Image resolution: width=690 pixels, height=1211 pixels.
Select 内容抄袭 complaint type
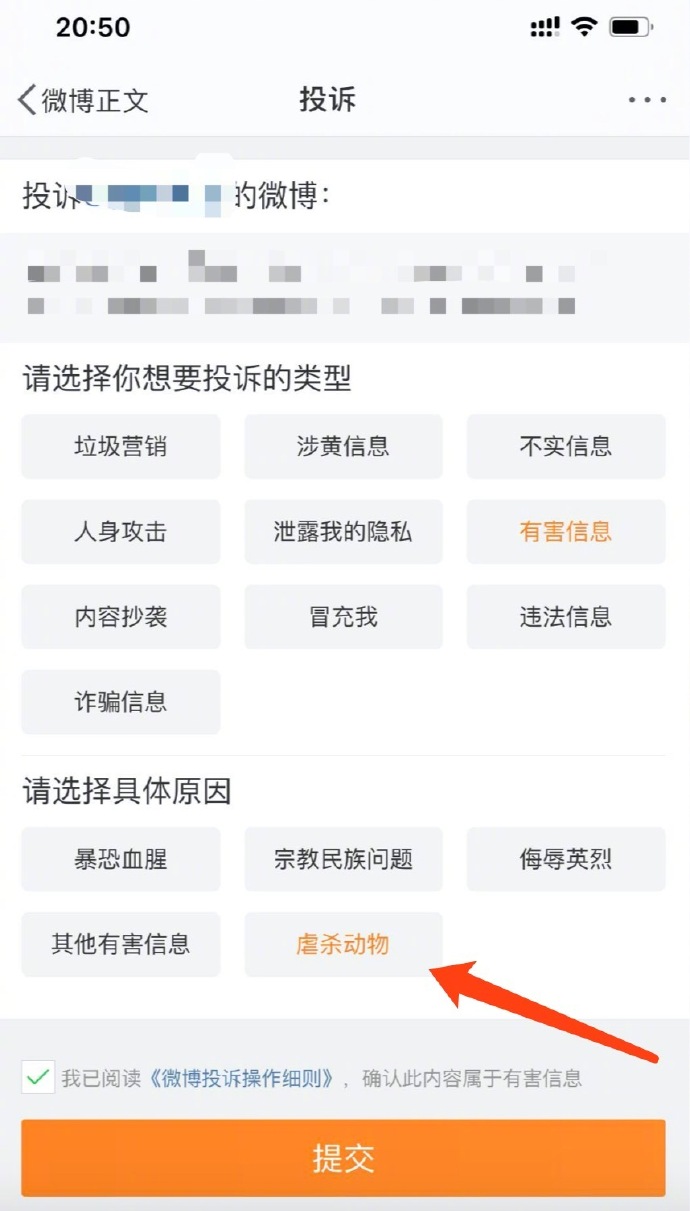tap(121, 616)
